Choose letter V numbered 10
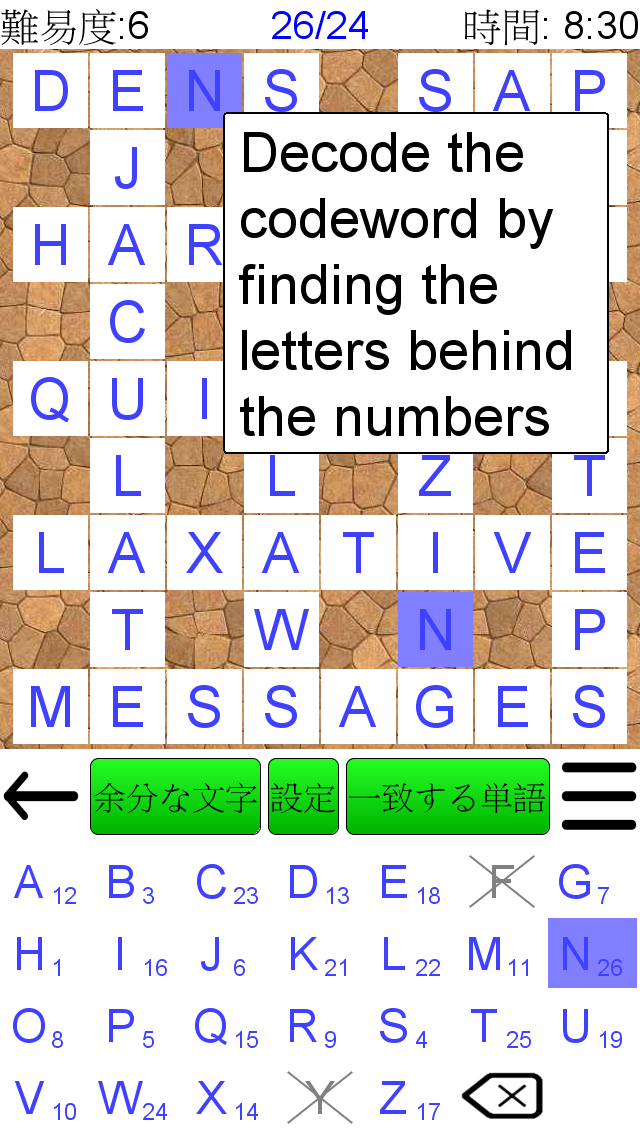This screenshot has width=640, height=1136. 43,1100
